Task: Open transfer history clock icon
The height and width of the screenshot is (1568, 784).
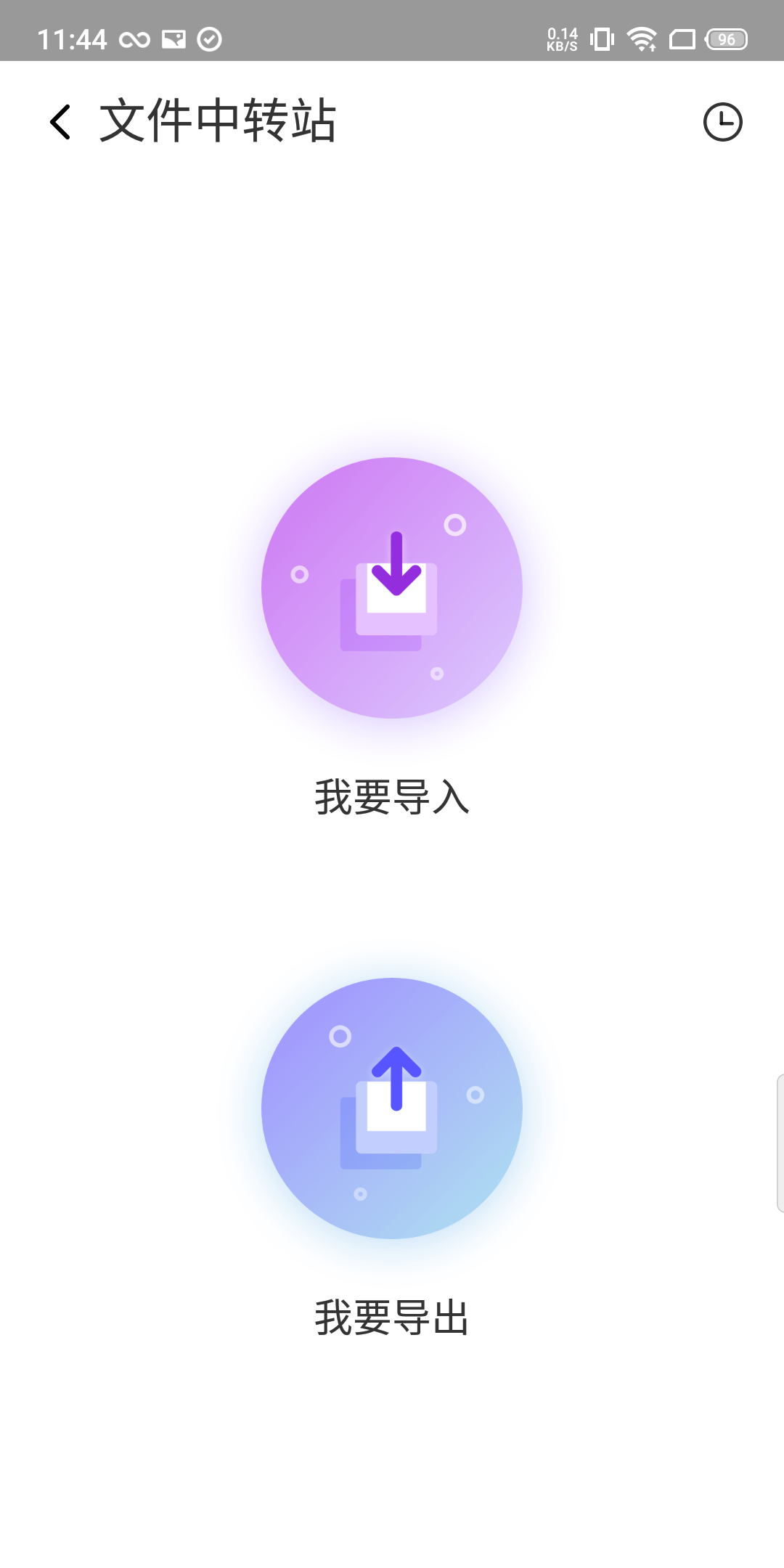Action: [722, 122]
